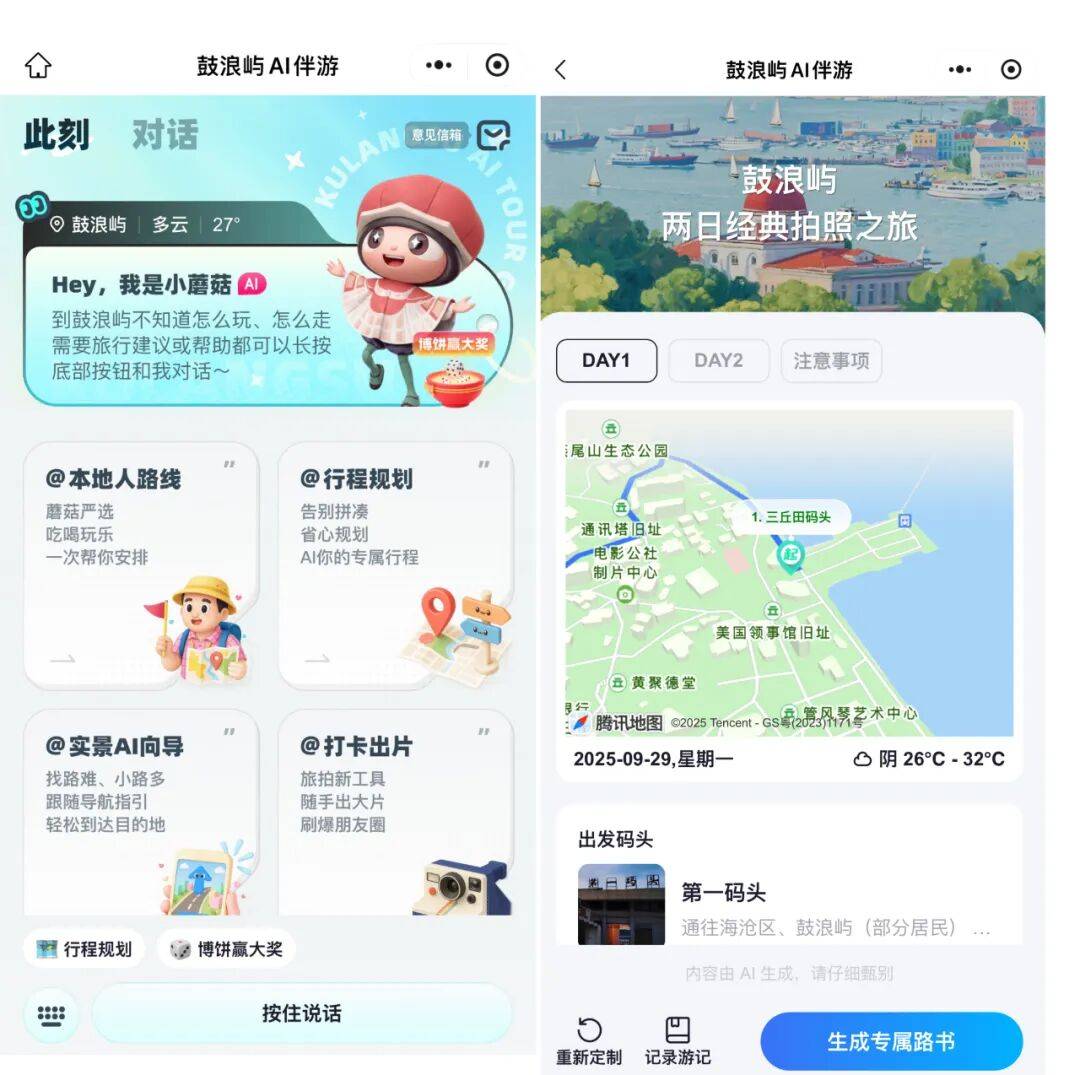This screenshot has height=1075, width=1080.
Task: View the 注意事项 tab
Action: point(831,361)
